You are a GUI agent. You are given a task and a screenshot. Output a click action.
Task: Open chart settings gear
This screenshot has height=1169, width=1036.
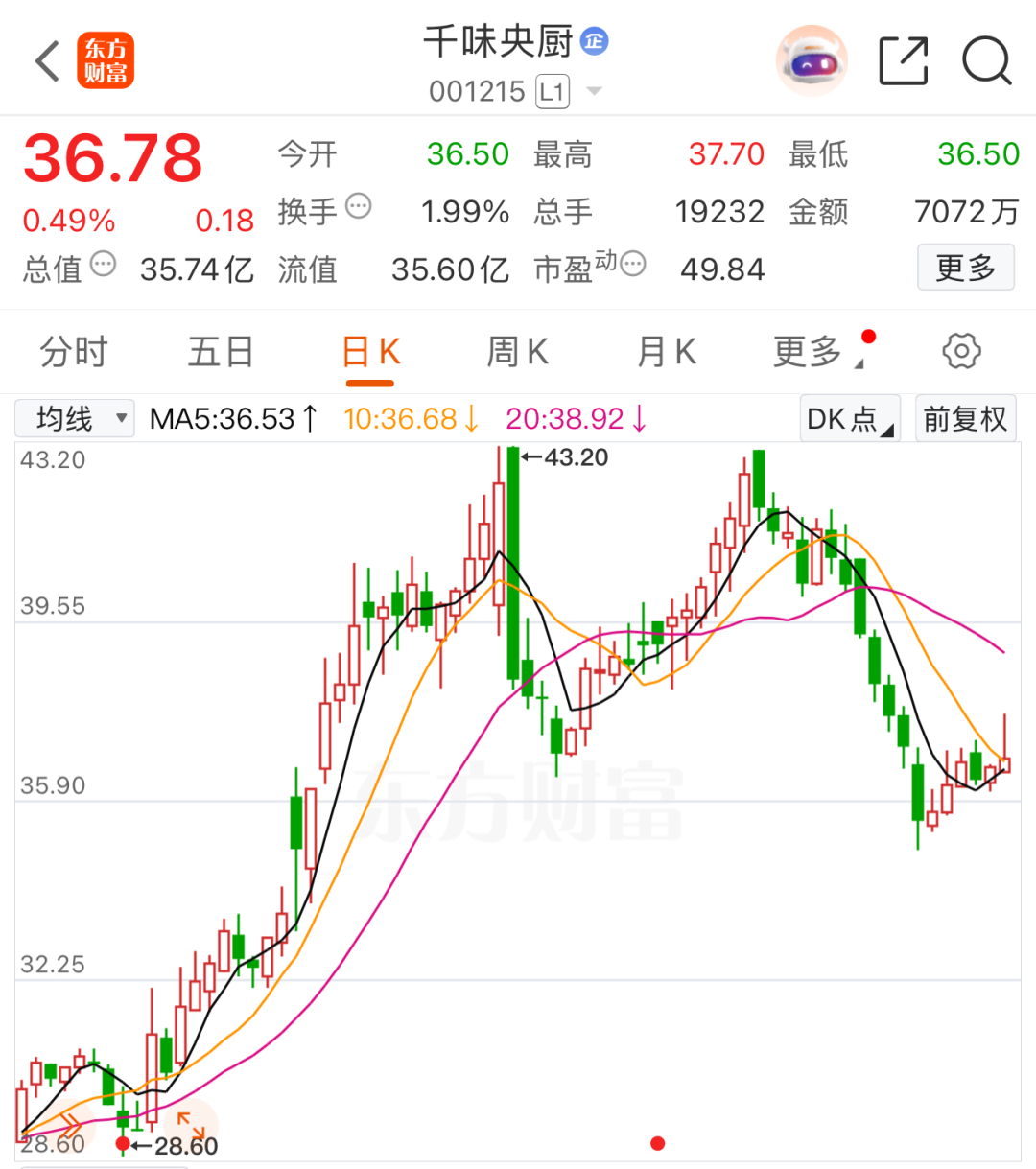coord(961,352)
